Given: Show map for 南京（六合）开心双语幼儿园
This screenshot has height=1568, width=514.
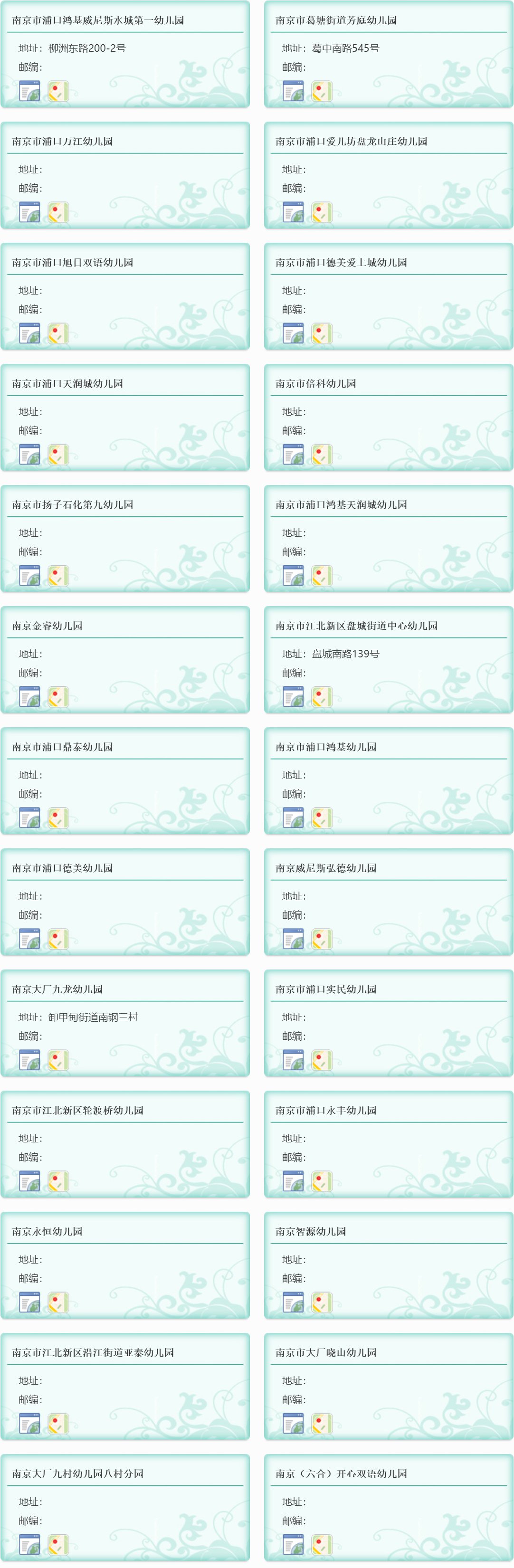Looking at the screenshot, I should 322,1545.
